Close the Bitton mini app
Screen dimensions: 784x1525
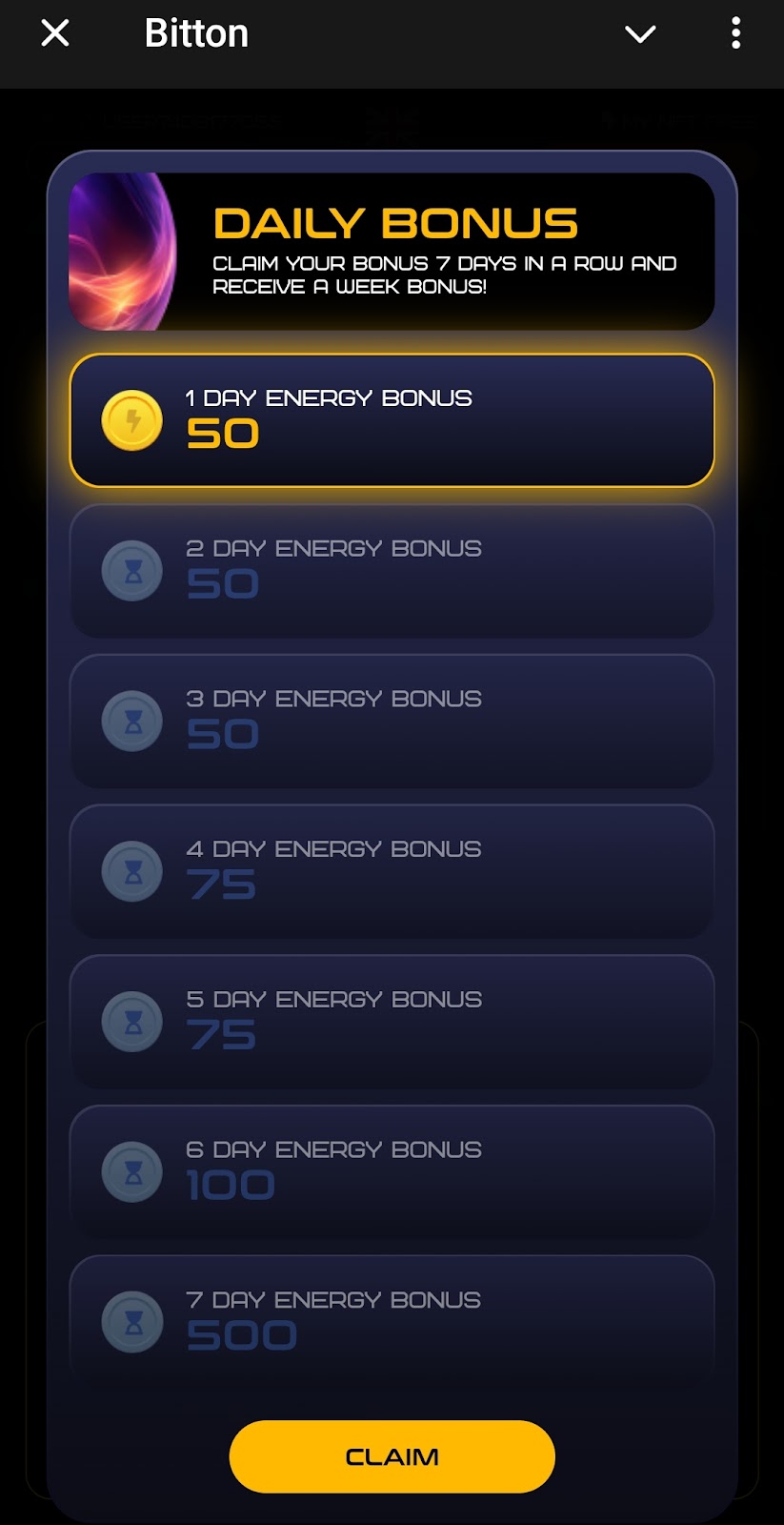tap(55, 33)
